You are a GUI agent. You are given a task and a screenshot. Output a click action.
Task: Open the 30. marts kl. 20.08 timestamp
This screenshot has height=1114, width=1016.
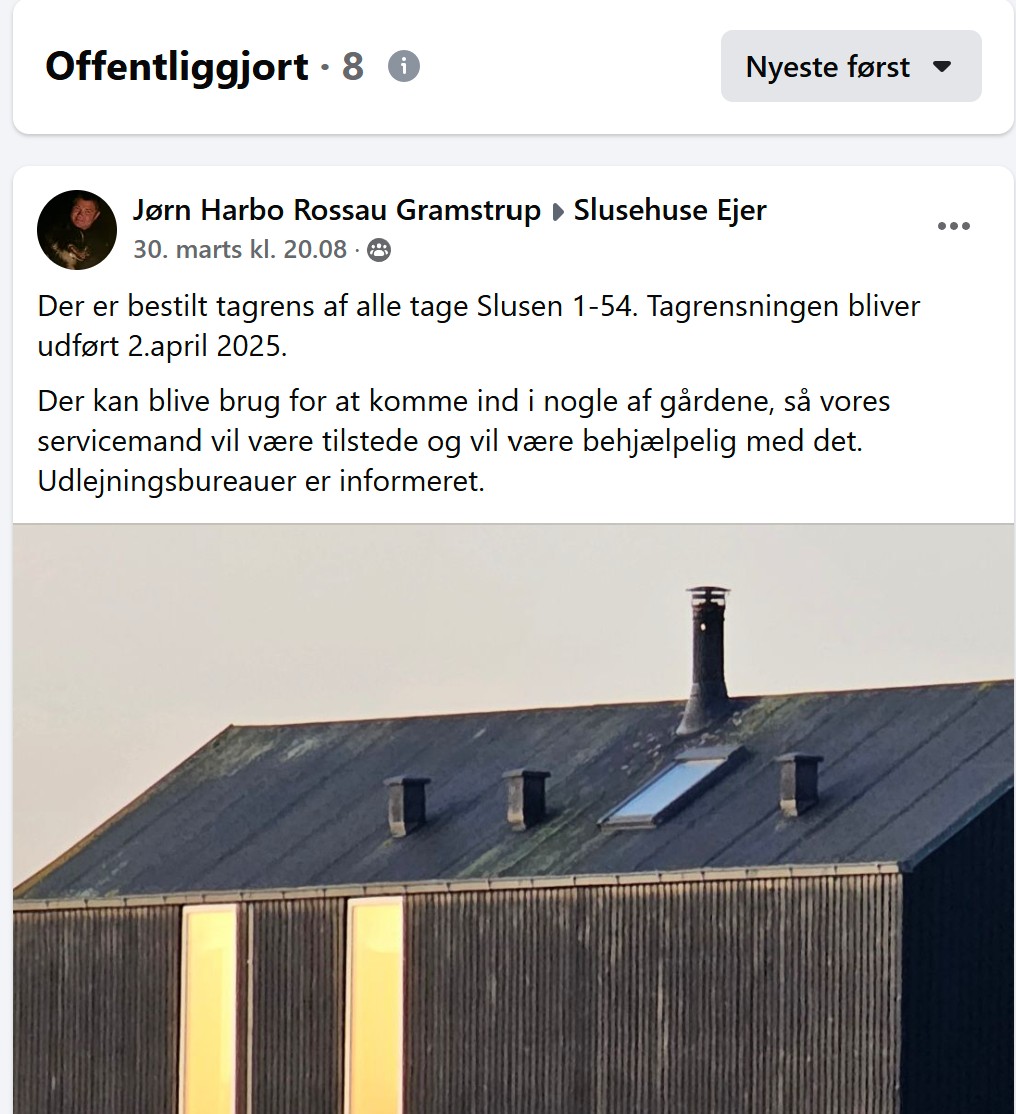(240, 249)
